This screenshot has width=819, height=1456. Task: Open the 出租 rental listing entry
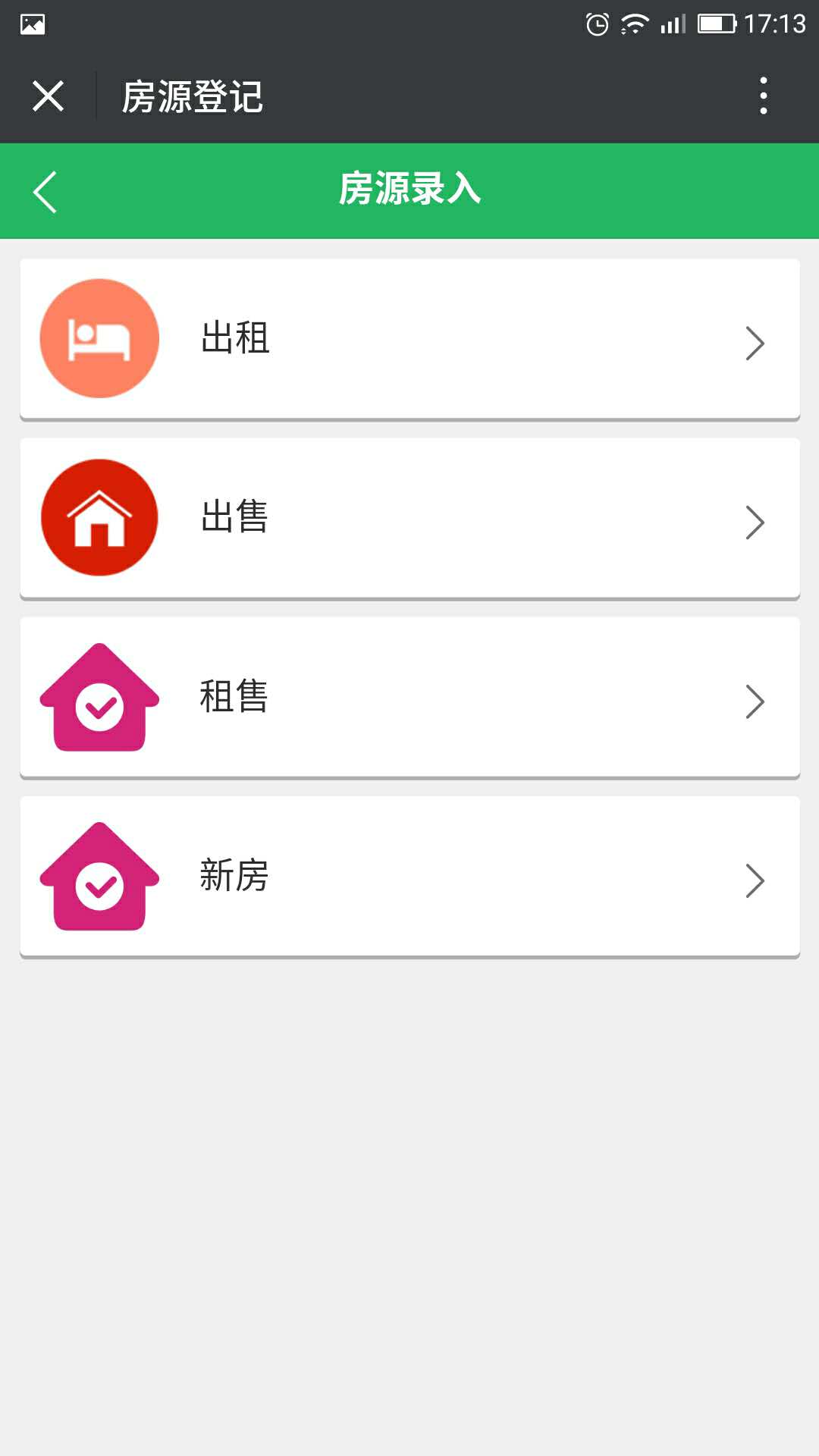(x=409, y=339)
